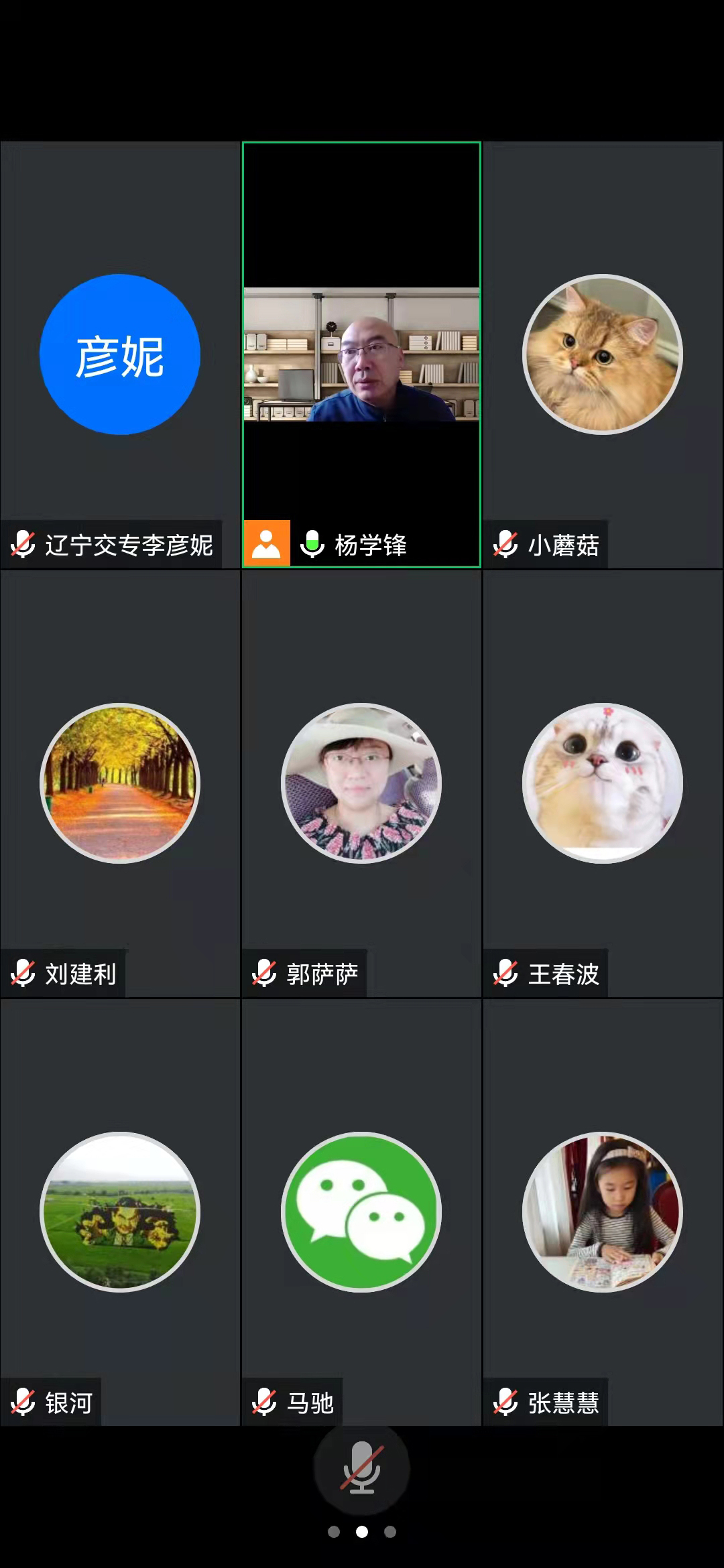Select 郭萨萨's participant tile
This screenshot has height=1568, width=724.
[x=361, y=783]
